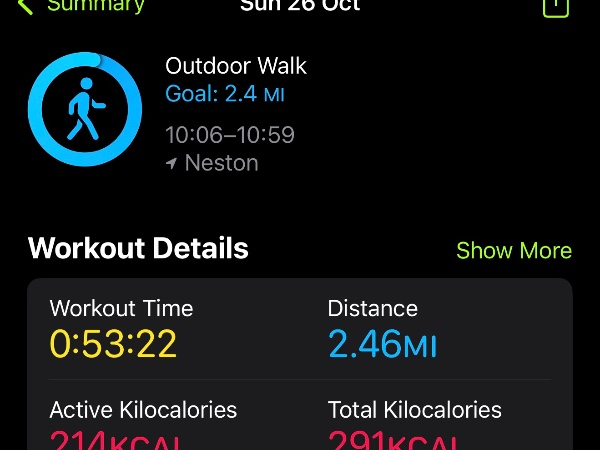Share this workout
The width and height of the screenshot is (600, 450).
point(556,5)
